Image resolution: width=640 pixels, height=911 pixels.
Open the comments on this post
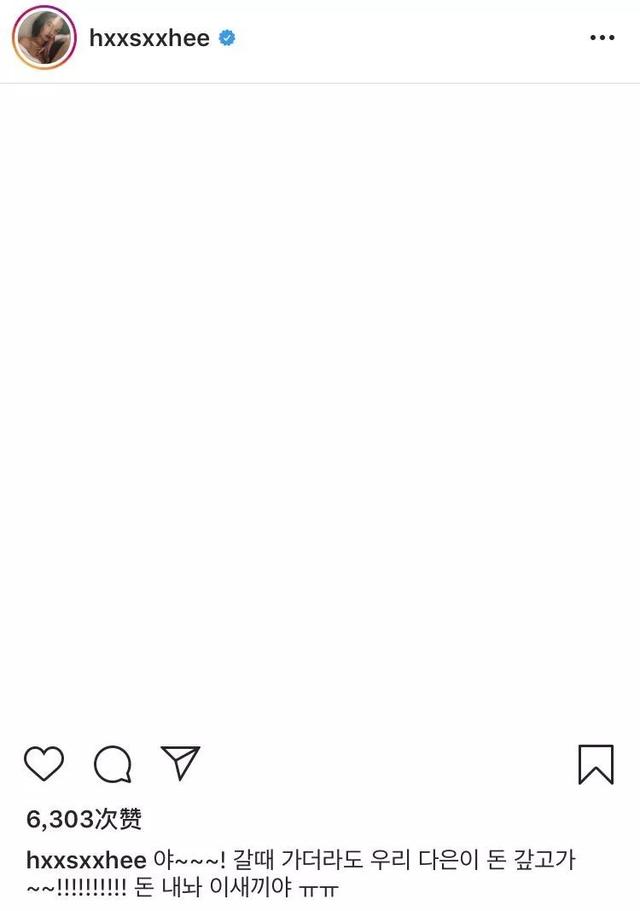point(112,765)
